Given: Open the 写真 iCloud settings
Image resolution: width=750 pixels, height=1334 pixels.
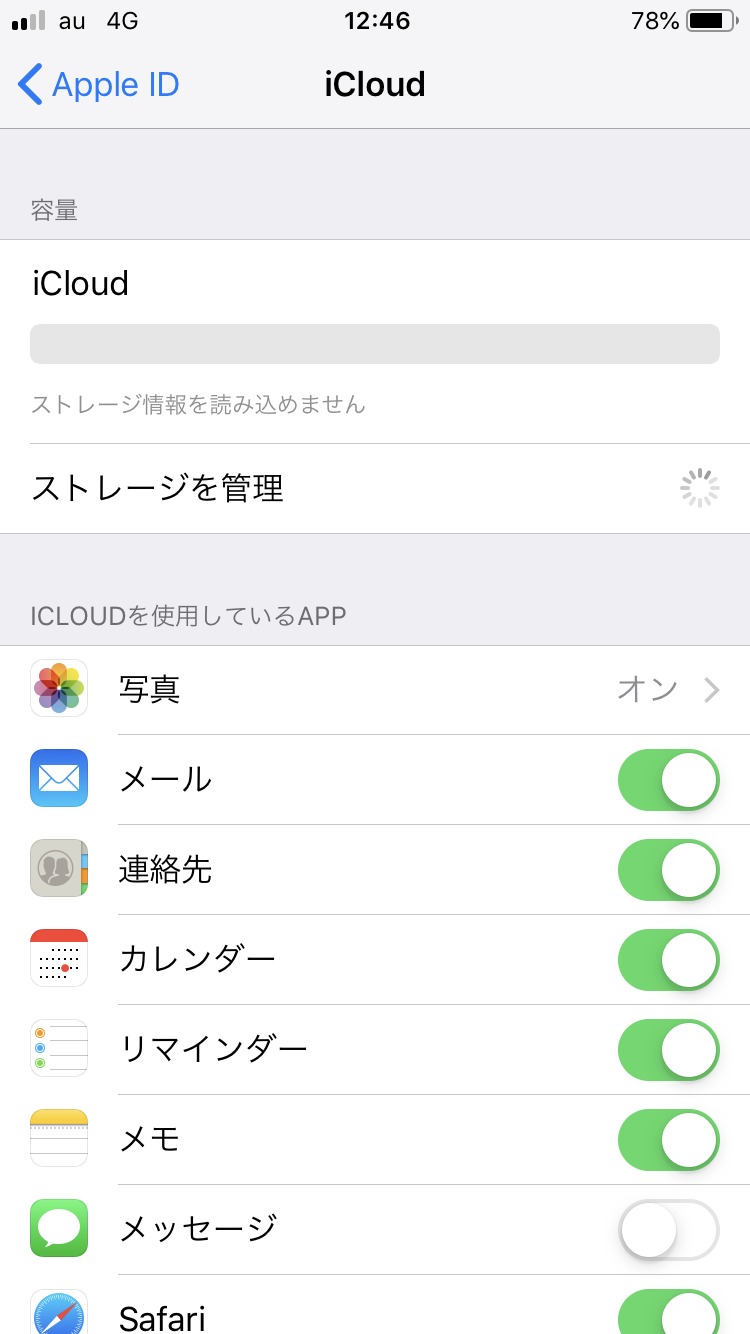Looking at the screenshot, I should (375, 690).
